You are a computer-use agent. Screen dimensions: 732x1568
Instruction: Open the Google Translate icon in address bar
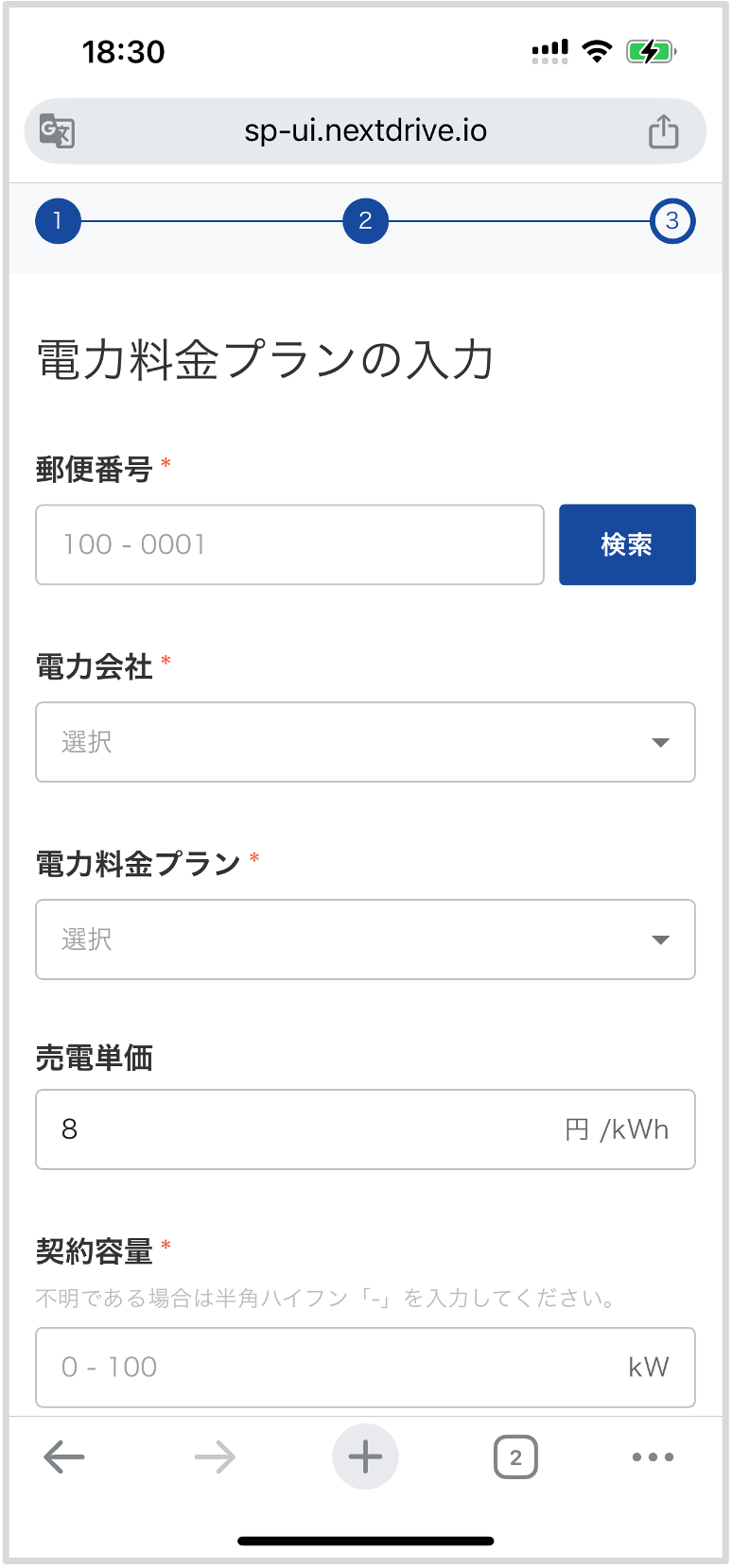(x=57, y=131)
